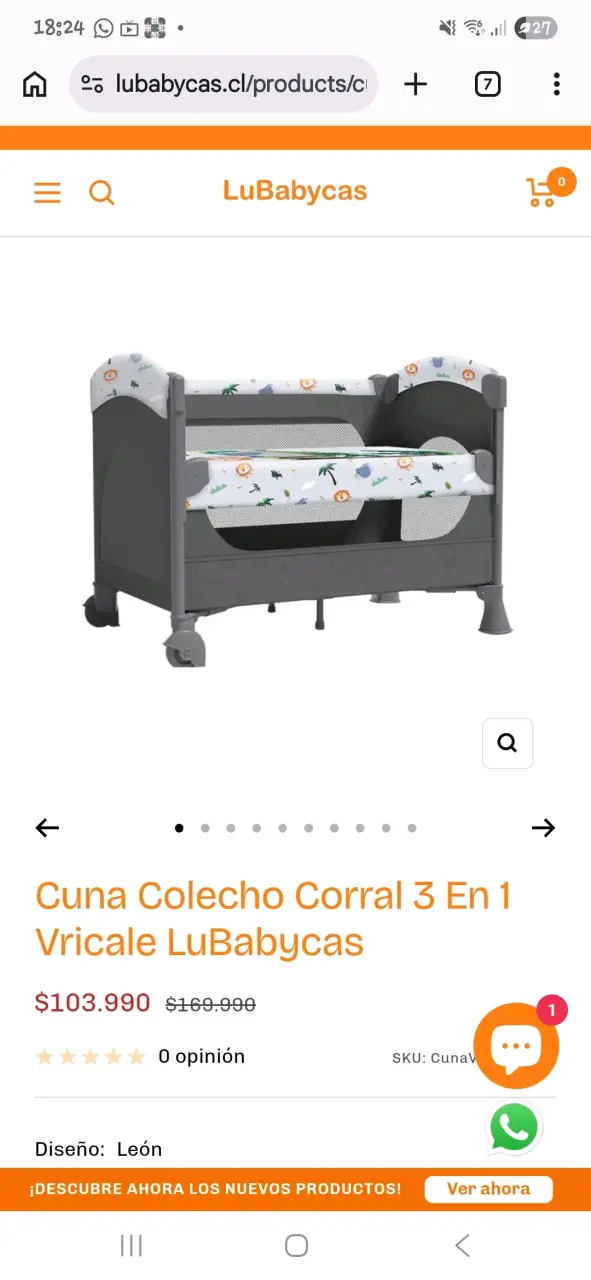Screen dimensions: 591x1280
Task: Go to the browser home page
Action: point(35,84)
